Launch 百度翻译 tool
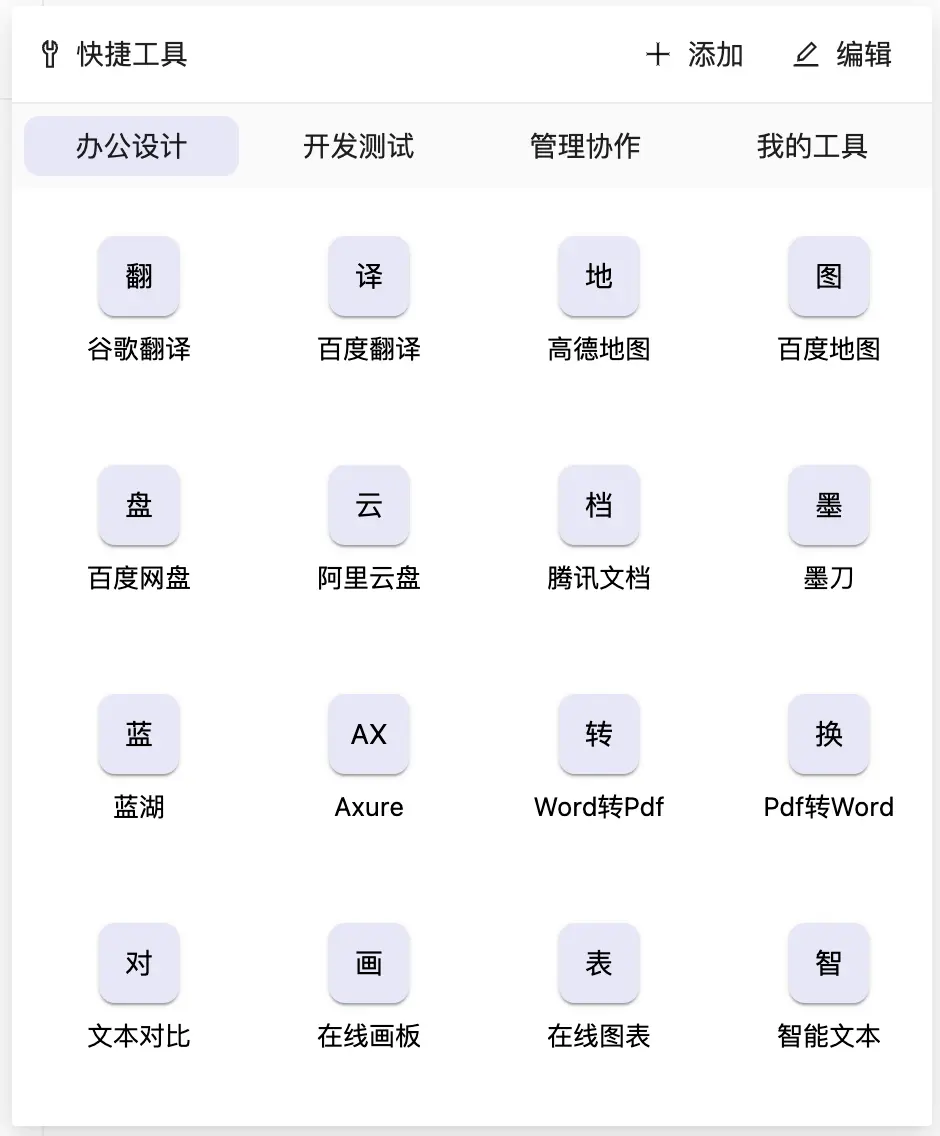Screen dimensions: 940x1136 tap(369, 277)
